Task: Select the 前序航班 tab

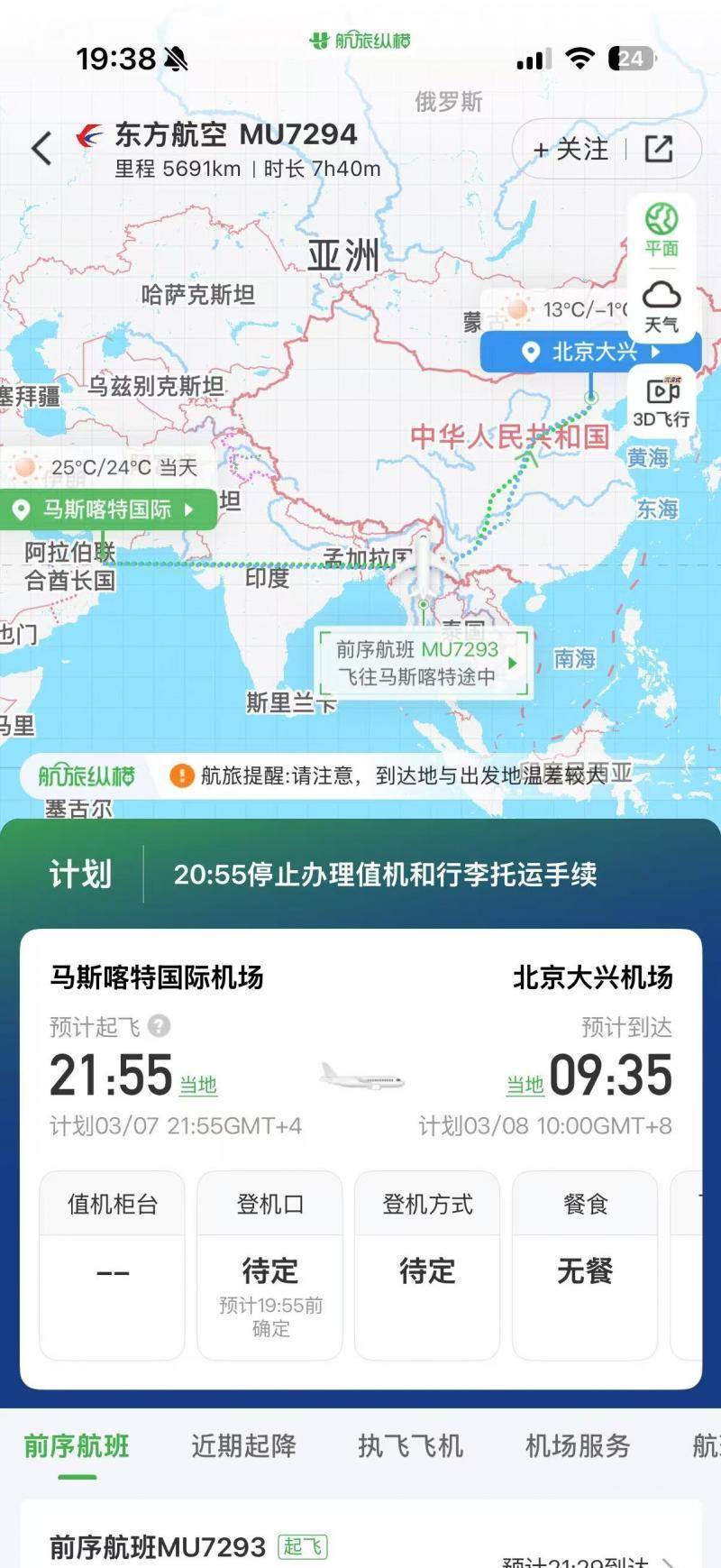Action: pos(77,1446)
